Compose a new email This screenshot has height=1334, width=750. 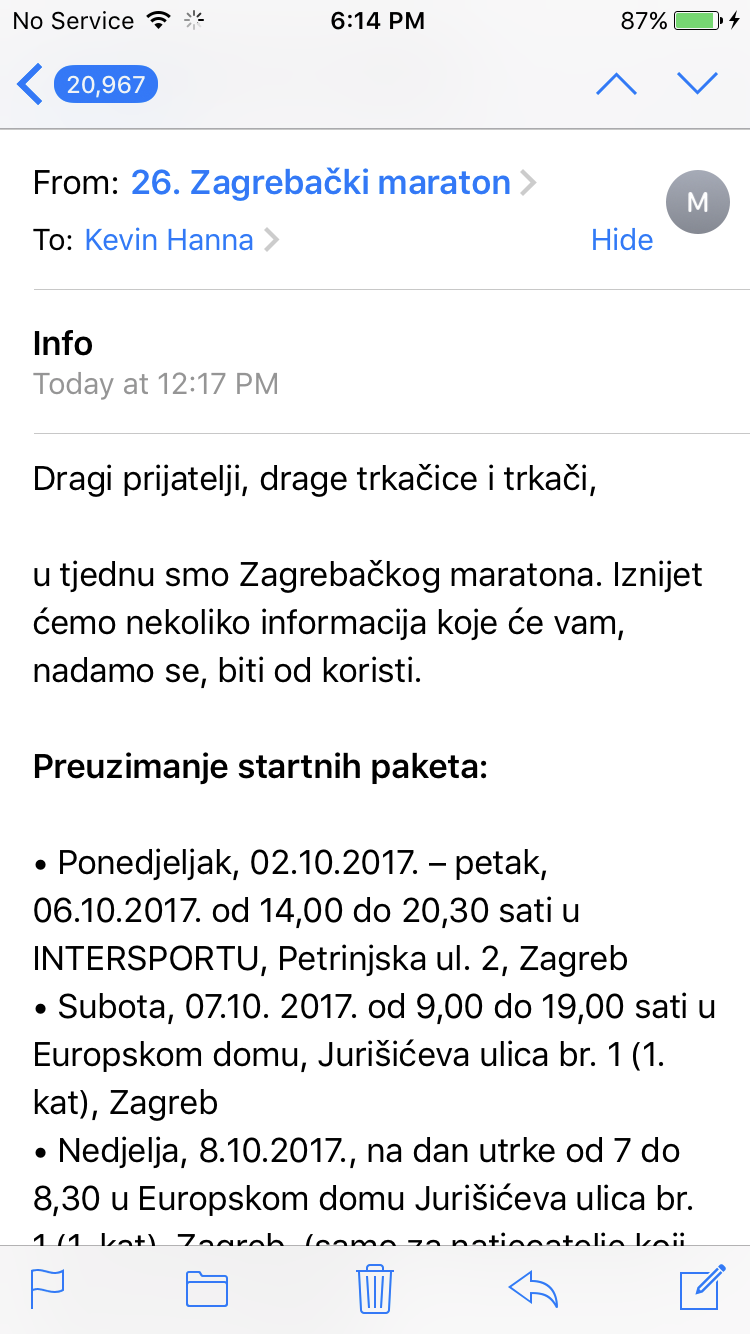click(x=701, y=1287)
